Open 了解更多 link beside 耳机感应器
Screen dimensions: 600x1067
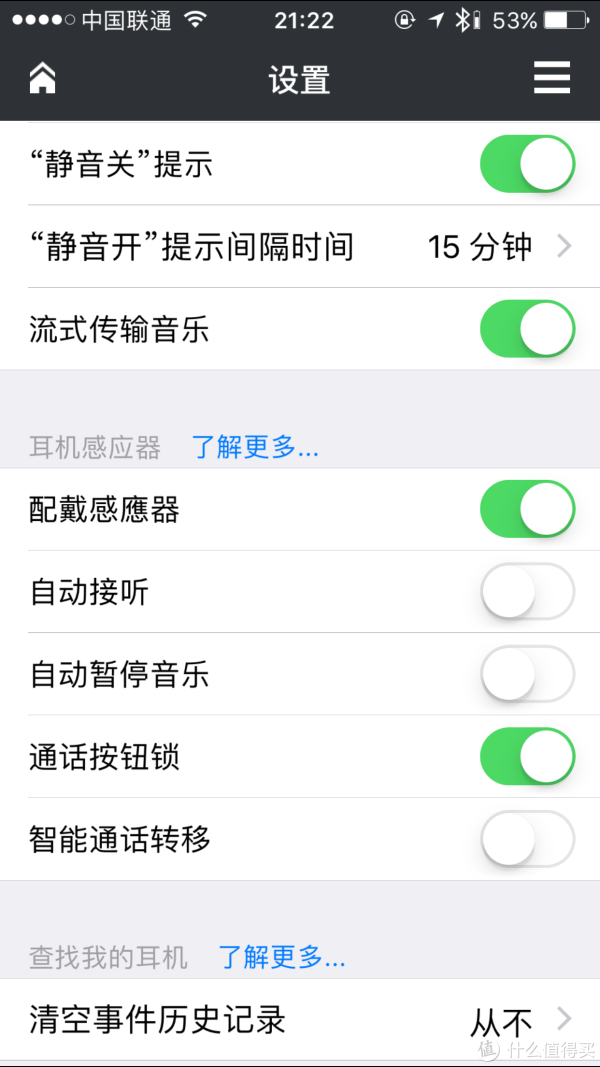[x=255, y=448]
